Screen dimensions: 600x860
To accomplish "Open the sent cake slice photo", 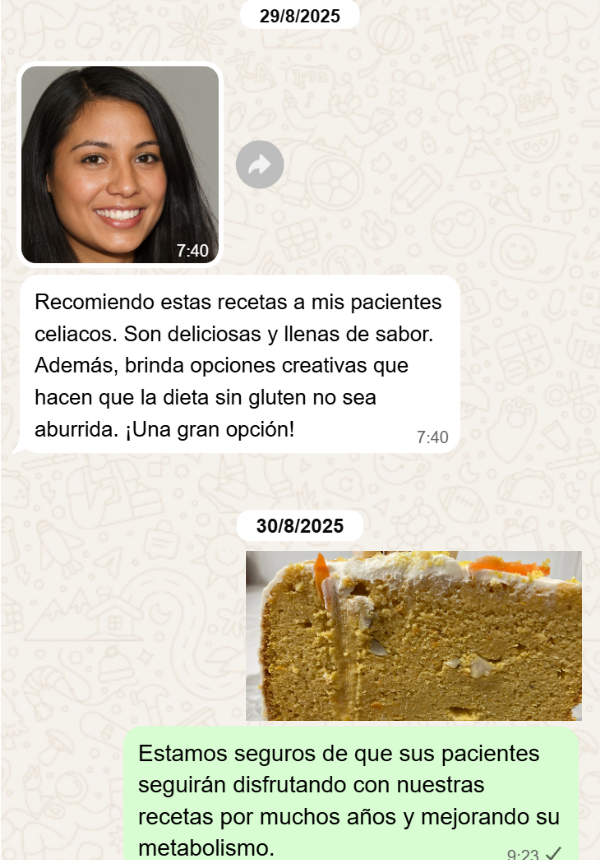I will 414,636.
